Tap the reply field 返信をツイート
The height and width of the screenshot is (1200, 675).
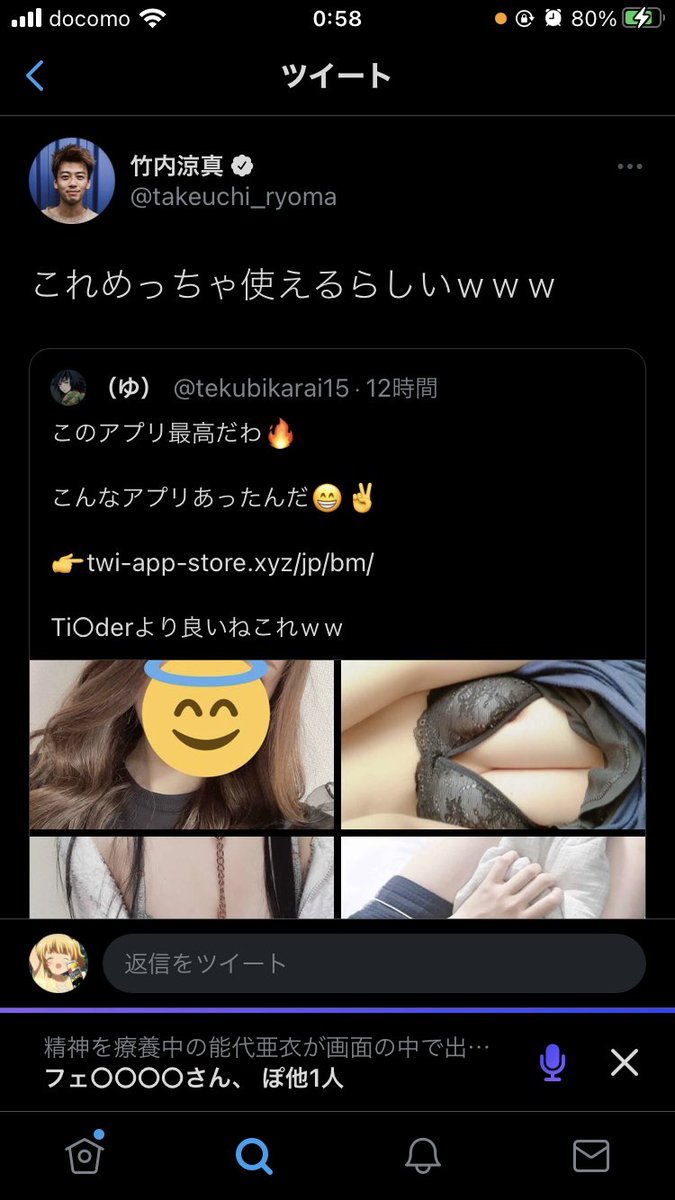coord(374,964)
